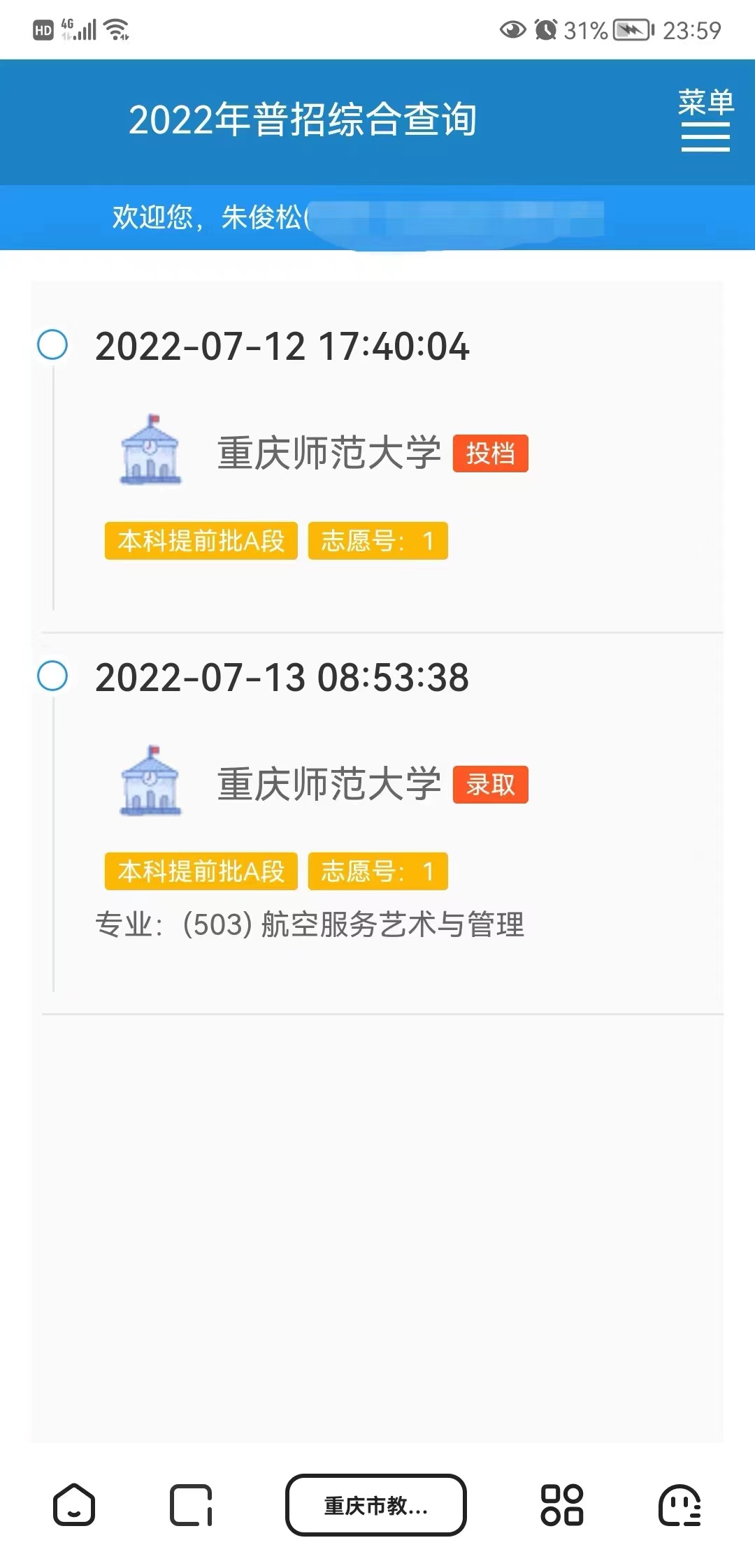
Task: Open the 菜单 hamburger menu
Action: [x=706, y=119]
